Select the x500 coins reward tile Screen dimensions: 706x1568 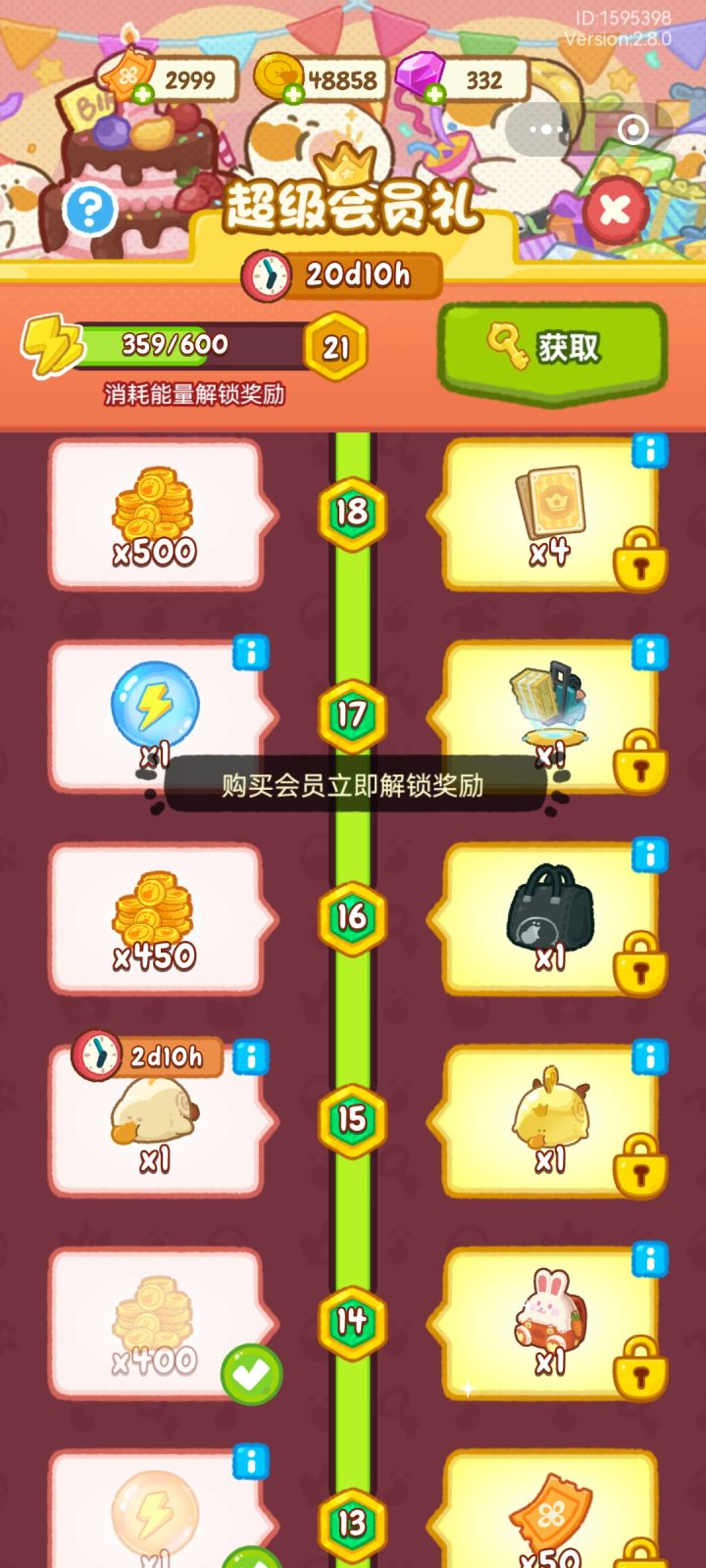click(x=157, y=514)
